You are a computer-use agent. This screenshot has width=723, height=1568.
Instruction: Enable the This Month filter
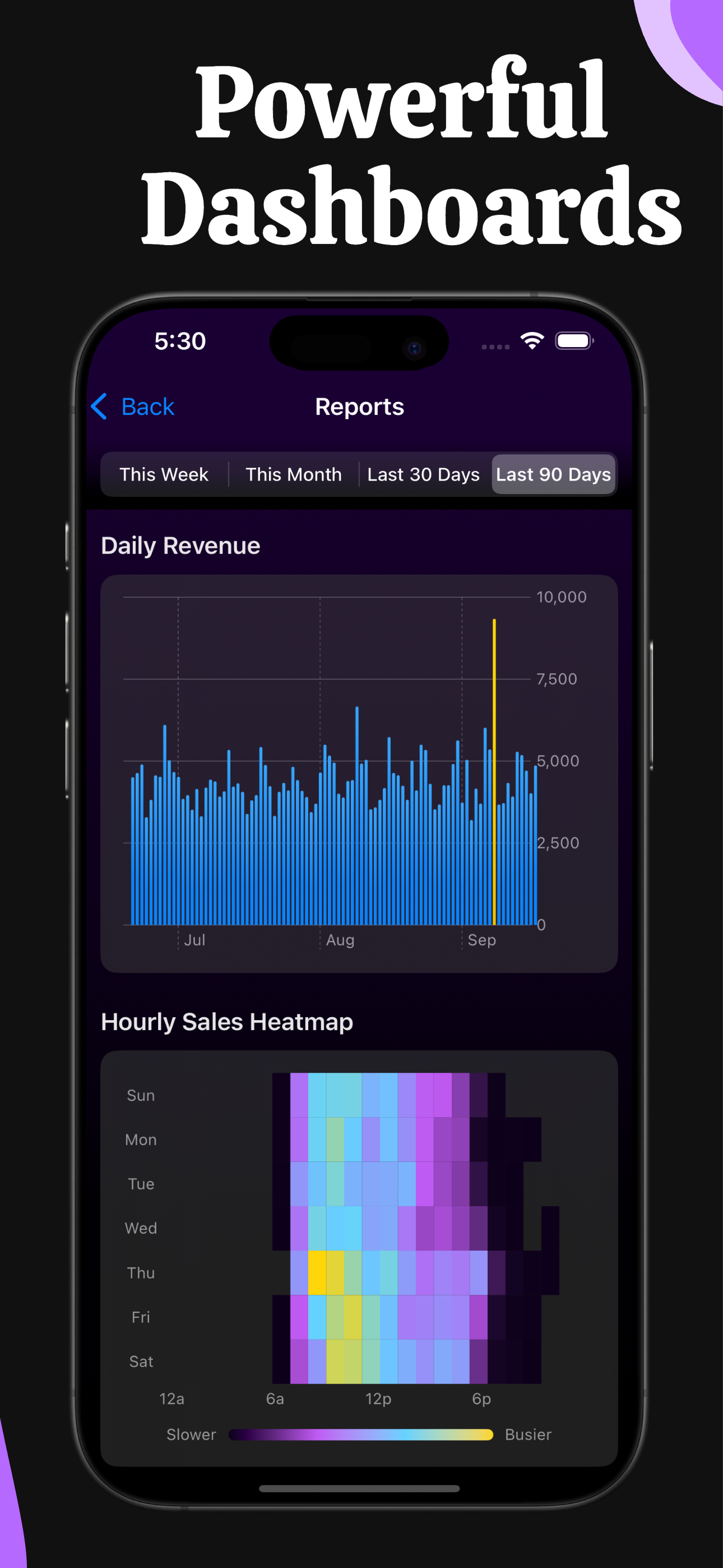(293, 474)
